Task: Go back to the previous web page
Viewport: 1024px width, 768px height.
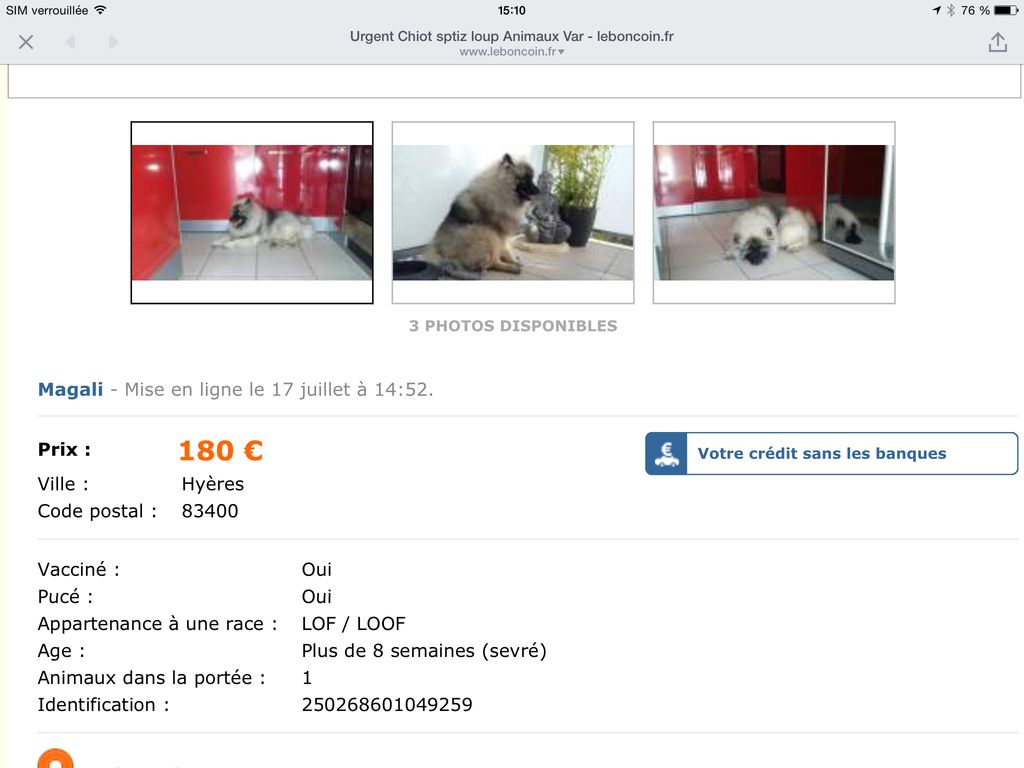Action: tap(70, 42)
